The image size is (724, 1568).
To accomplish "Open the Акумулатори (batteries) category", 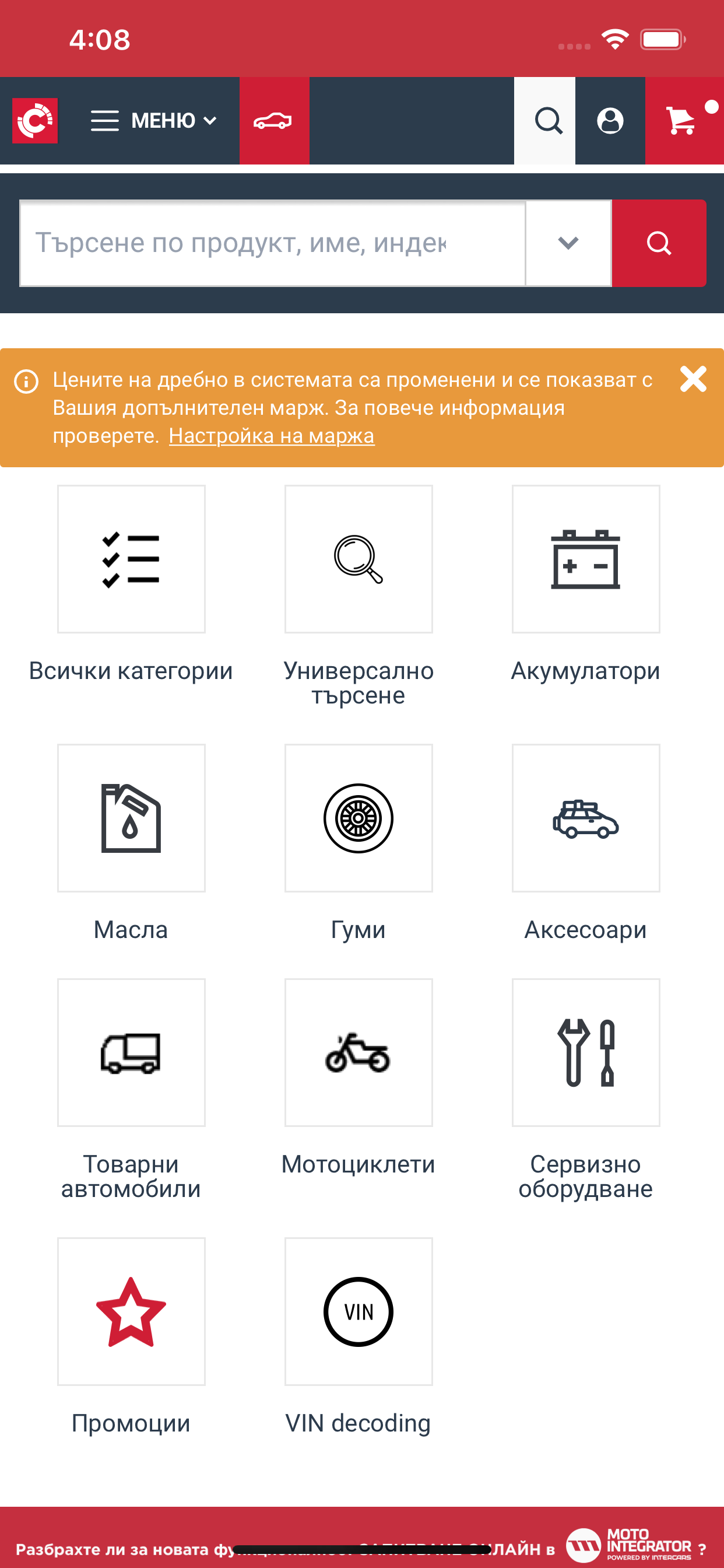I will click(x=585, y=558).
